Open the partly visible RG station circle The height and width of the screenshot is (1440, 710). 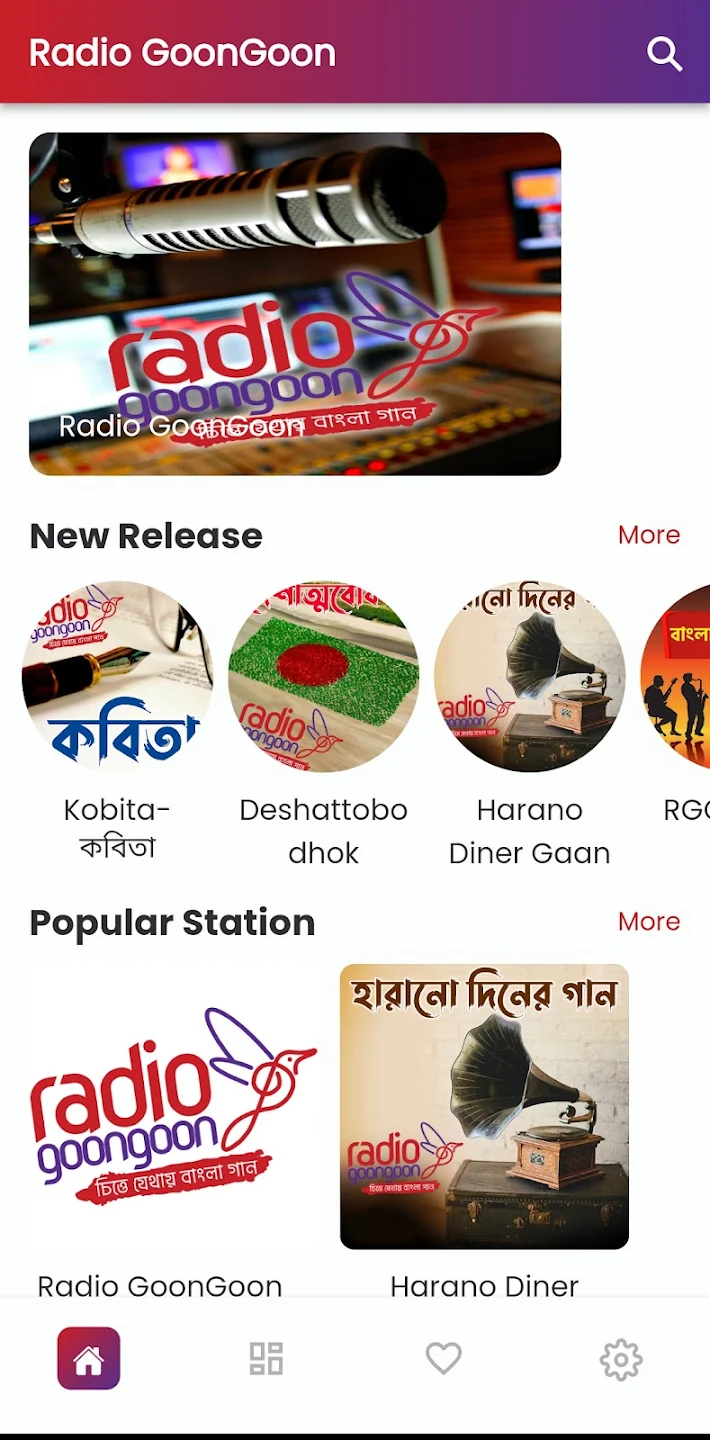point(680,677)
